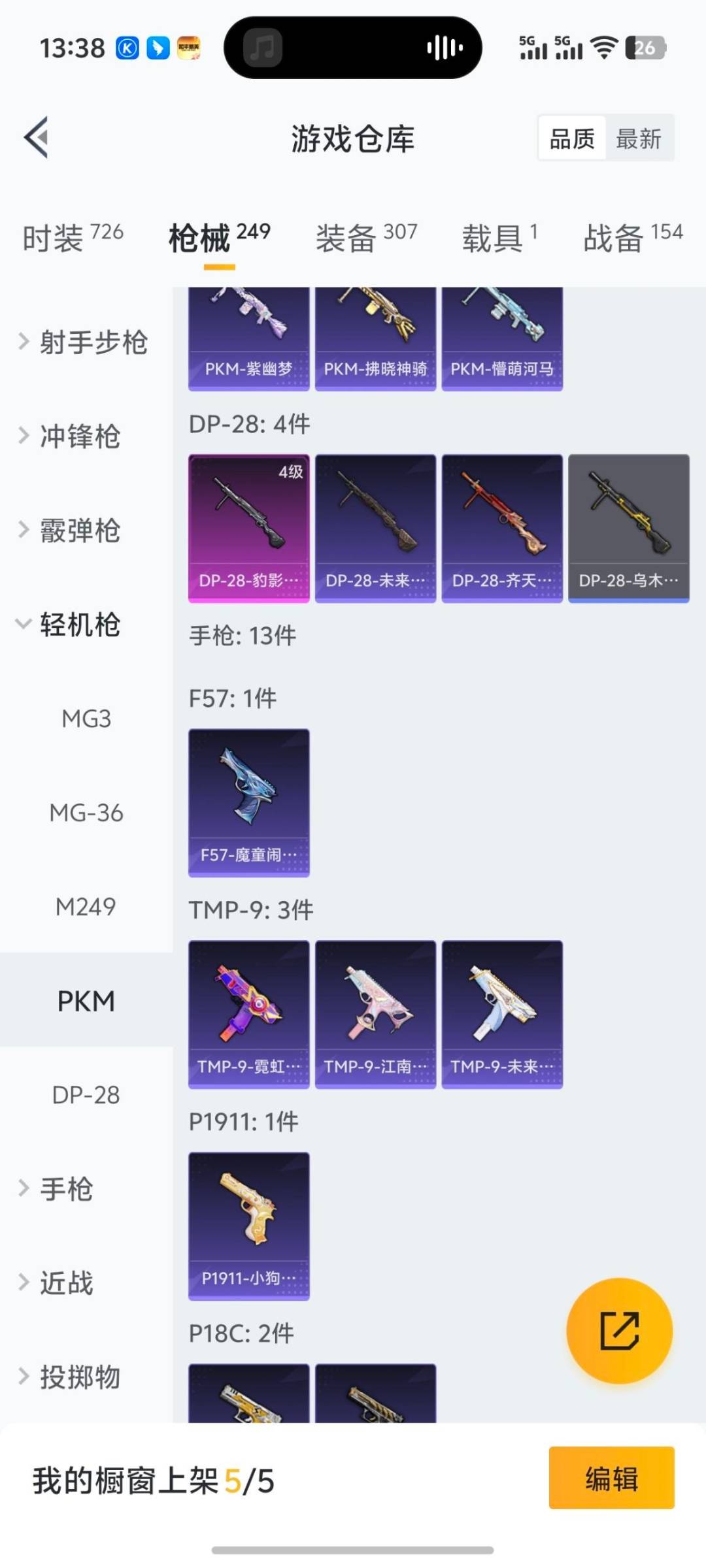Select the DP-28-乌木 weapon skin
Viewport: 706px width, 1568px height.
(628, 526)
